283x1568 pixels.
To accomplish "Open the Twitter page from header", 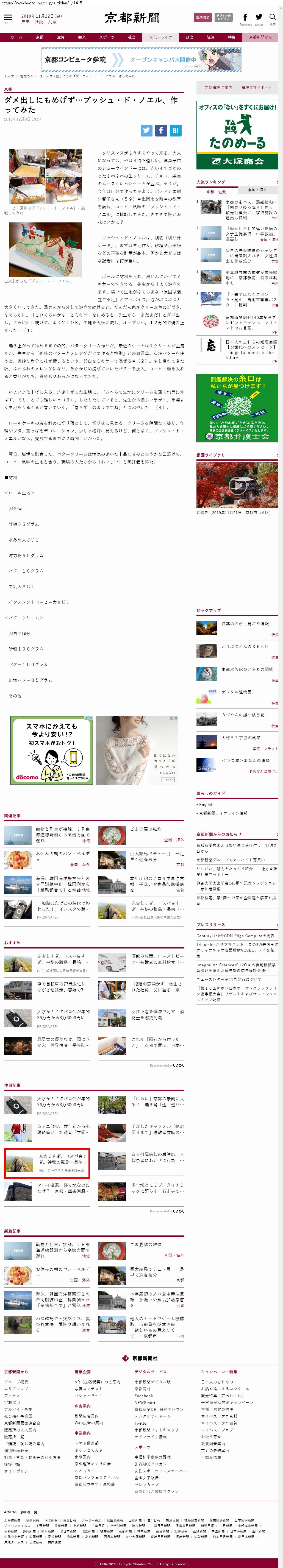I will (x=259, y=18).
